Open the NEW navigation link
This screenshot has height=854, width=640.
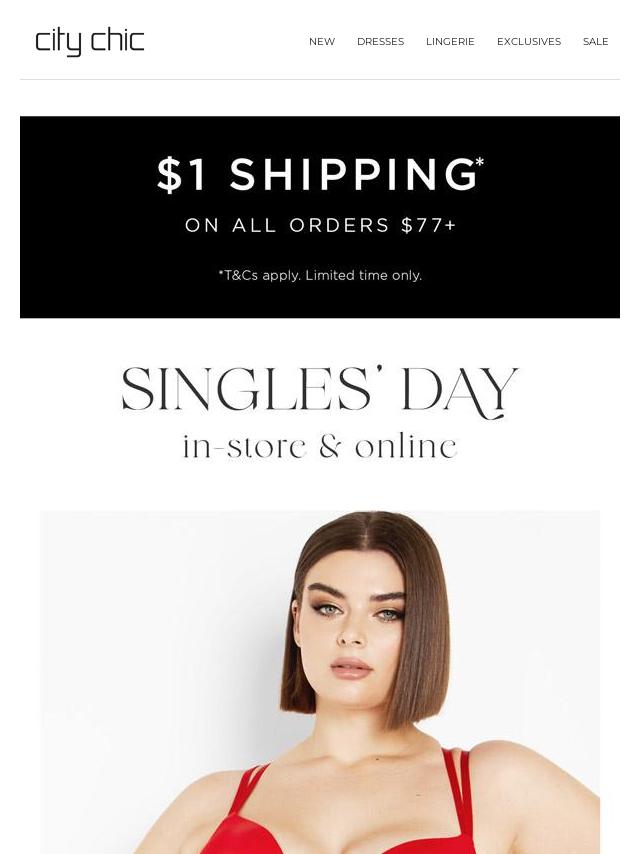coord(321,42)
